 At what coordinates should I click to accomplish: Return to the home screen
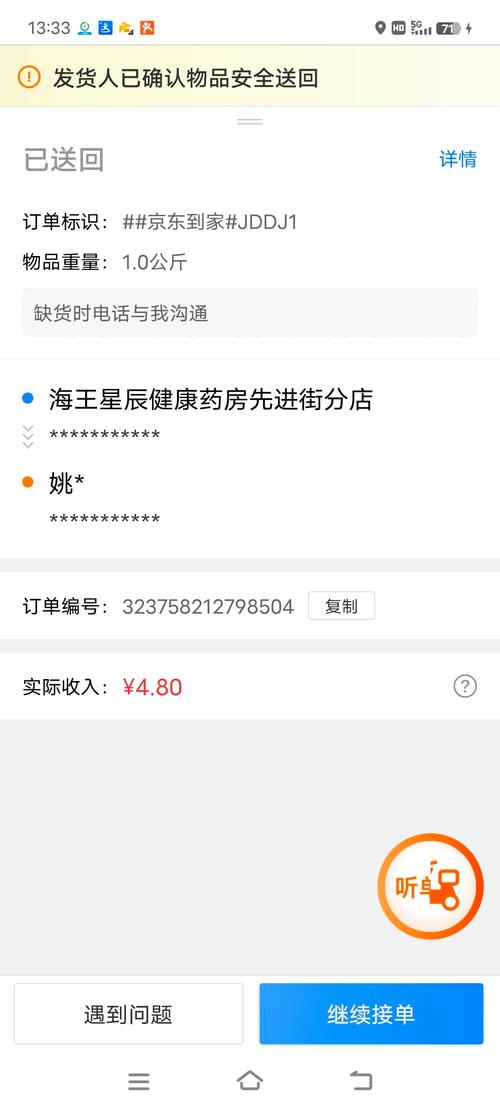pyautogui.click(x=250, y=1081)
